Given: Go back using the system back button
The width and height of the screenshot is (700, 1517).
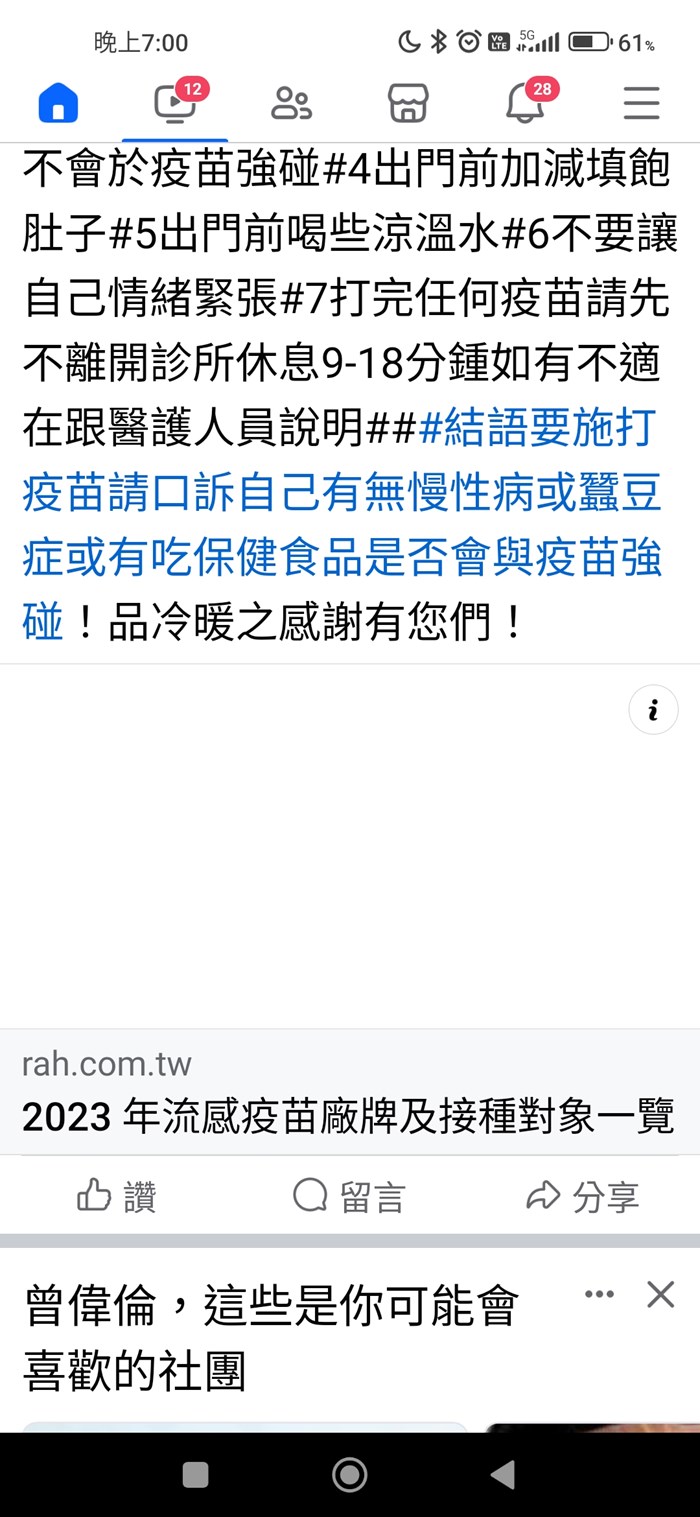Looking at the screenshot, I should tap(503, 1474).
